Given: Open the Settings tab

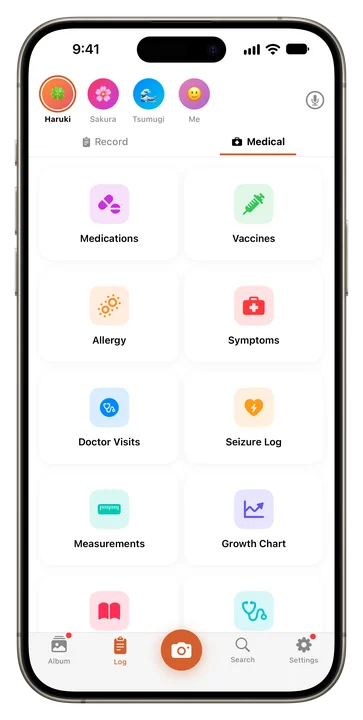Looking at the screenshot, I should click(x=303, y=650).
